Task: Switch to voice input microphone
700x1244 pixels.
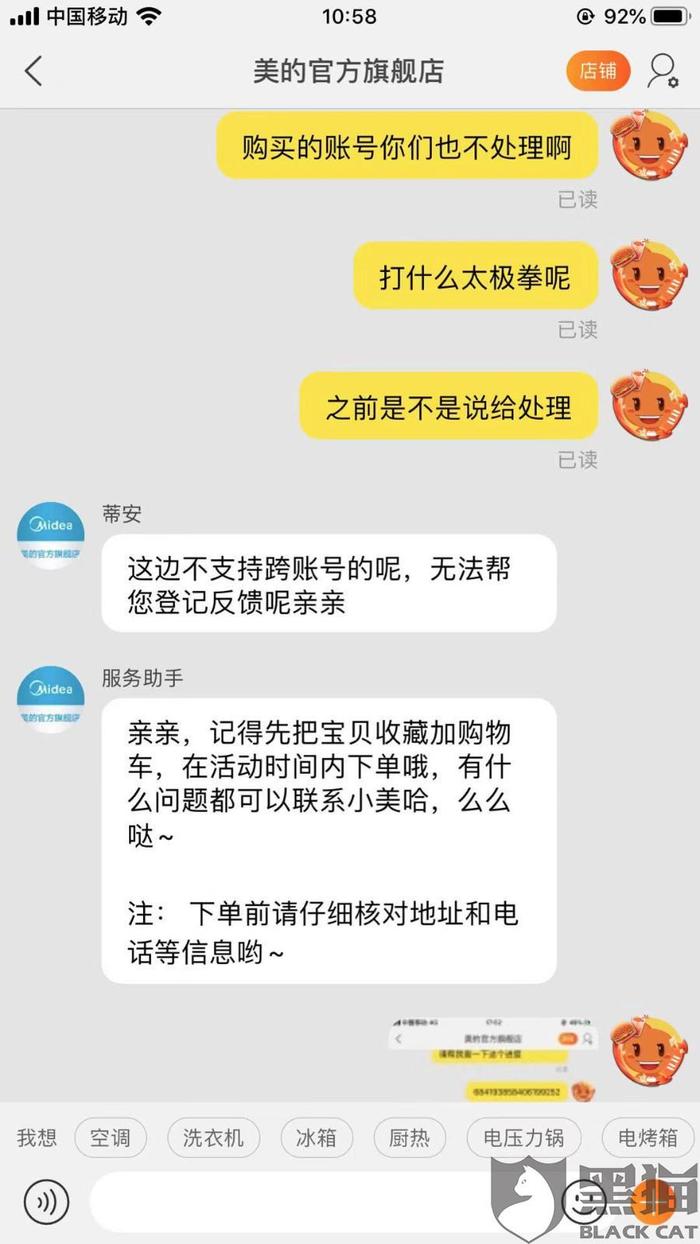Action: [46, 1202]
